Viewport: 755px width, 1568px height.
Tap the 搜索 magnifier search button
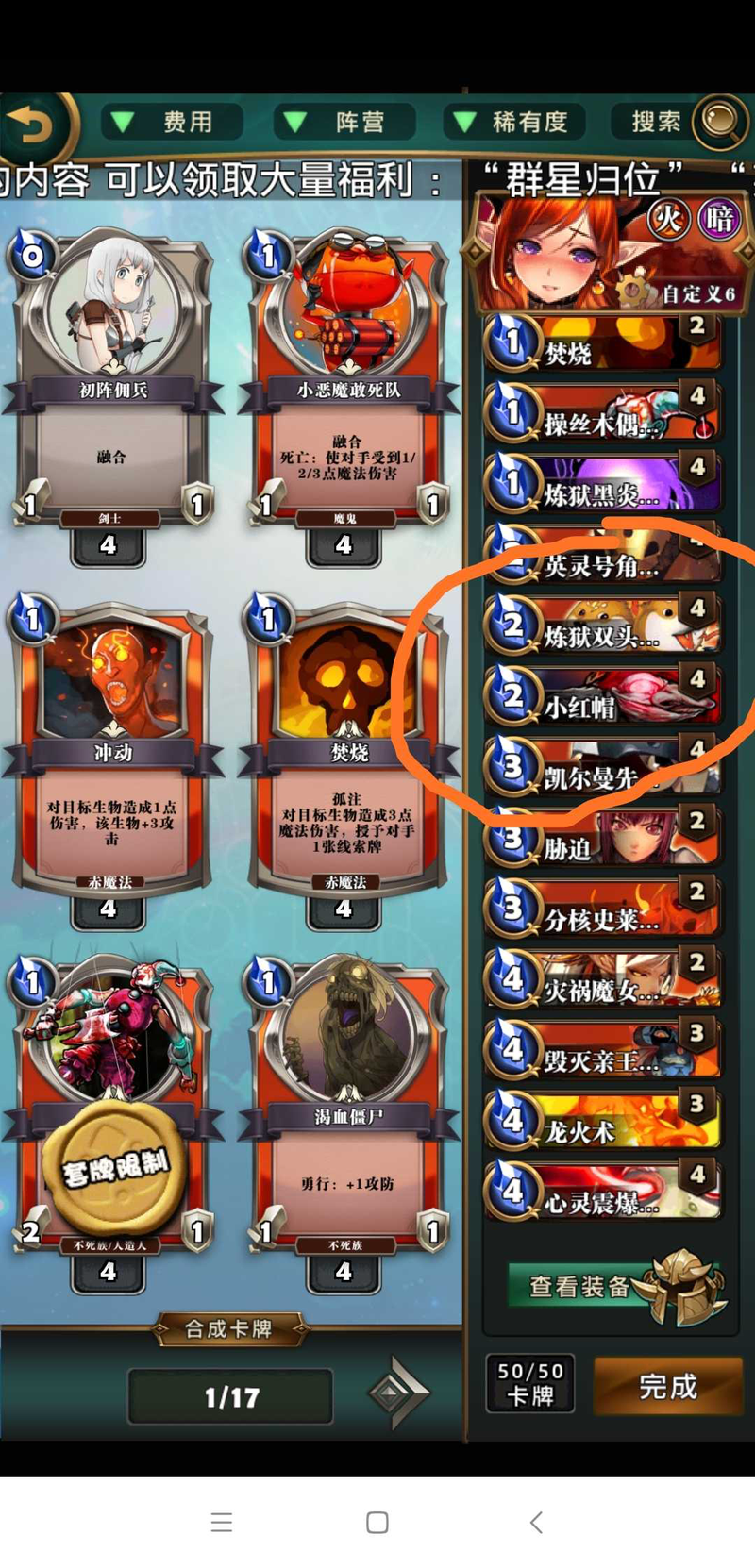click(720, 122)
